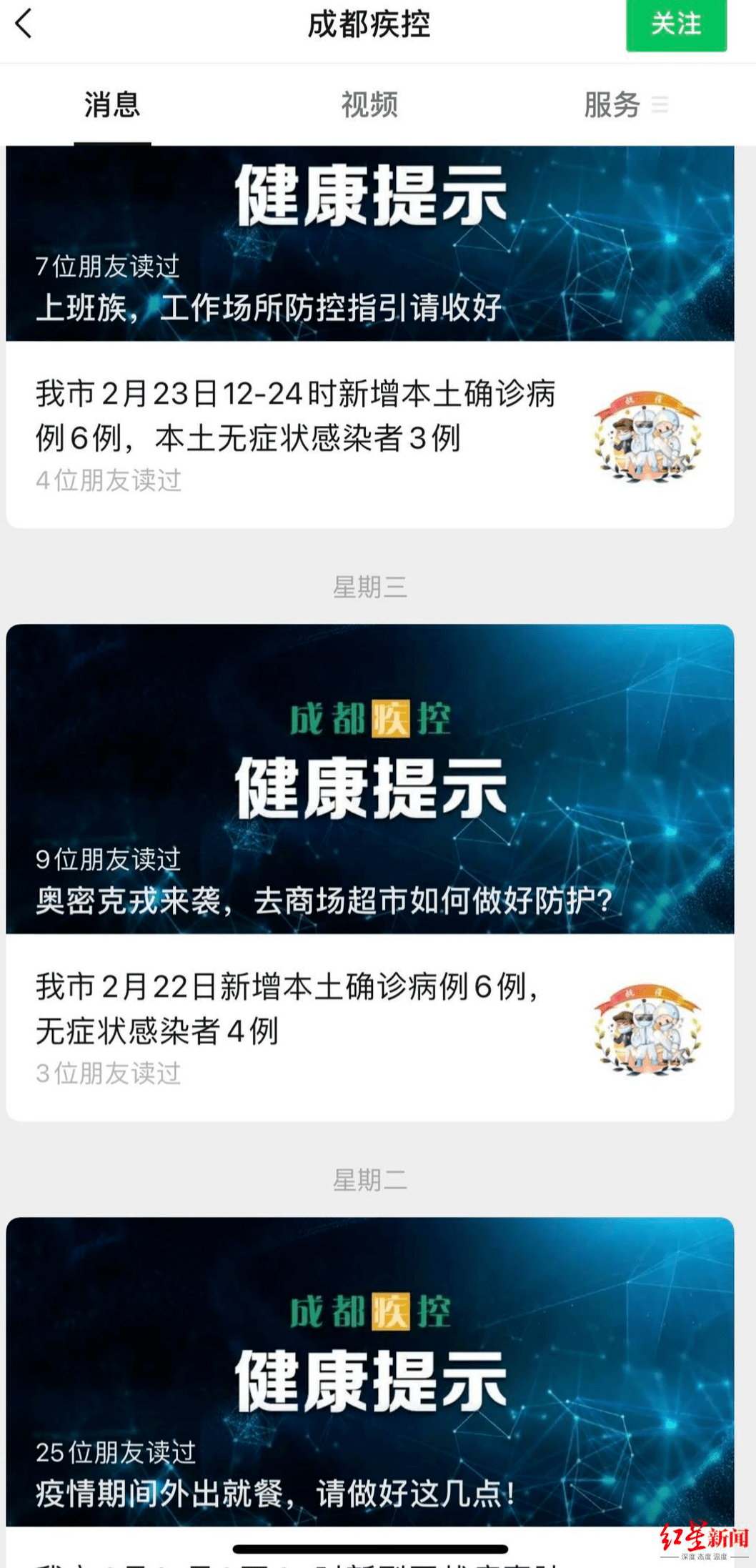Open the 服务 tab menu
The image size is (756, 1568).
point(626,104)
